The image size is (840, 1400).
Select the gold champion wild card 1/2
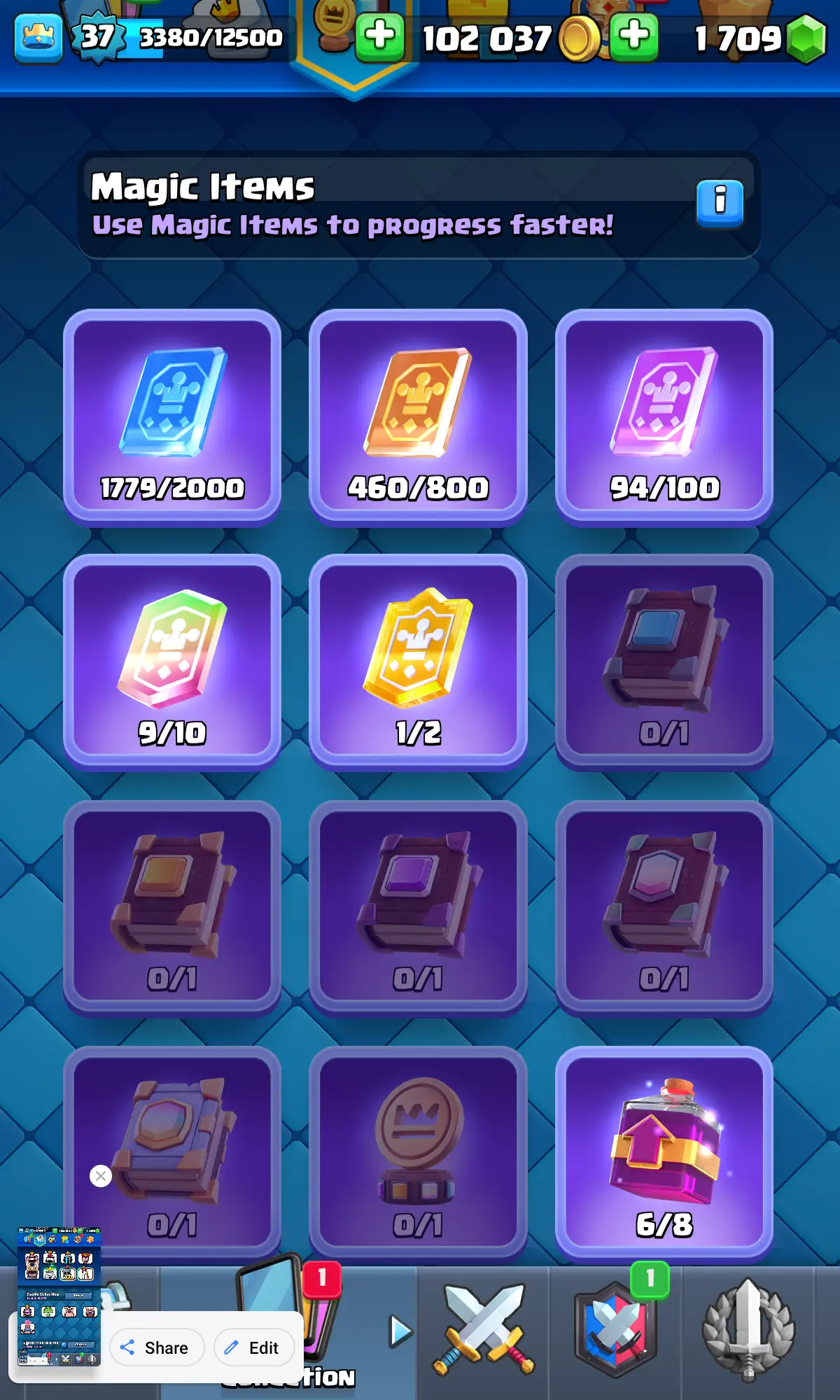click(x=418, y=662)
